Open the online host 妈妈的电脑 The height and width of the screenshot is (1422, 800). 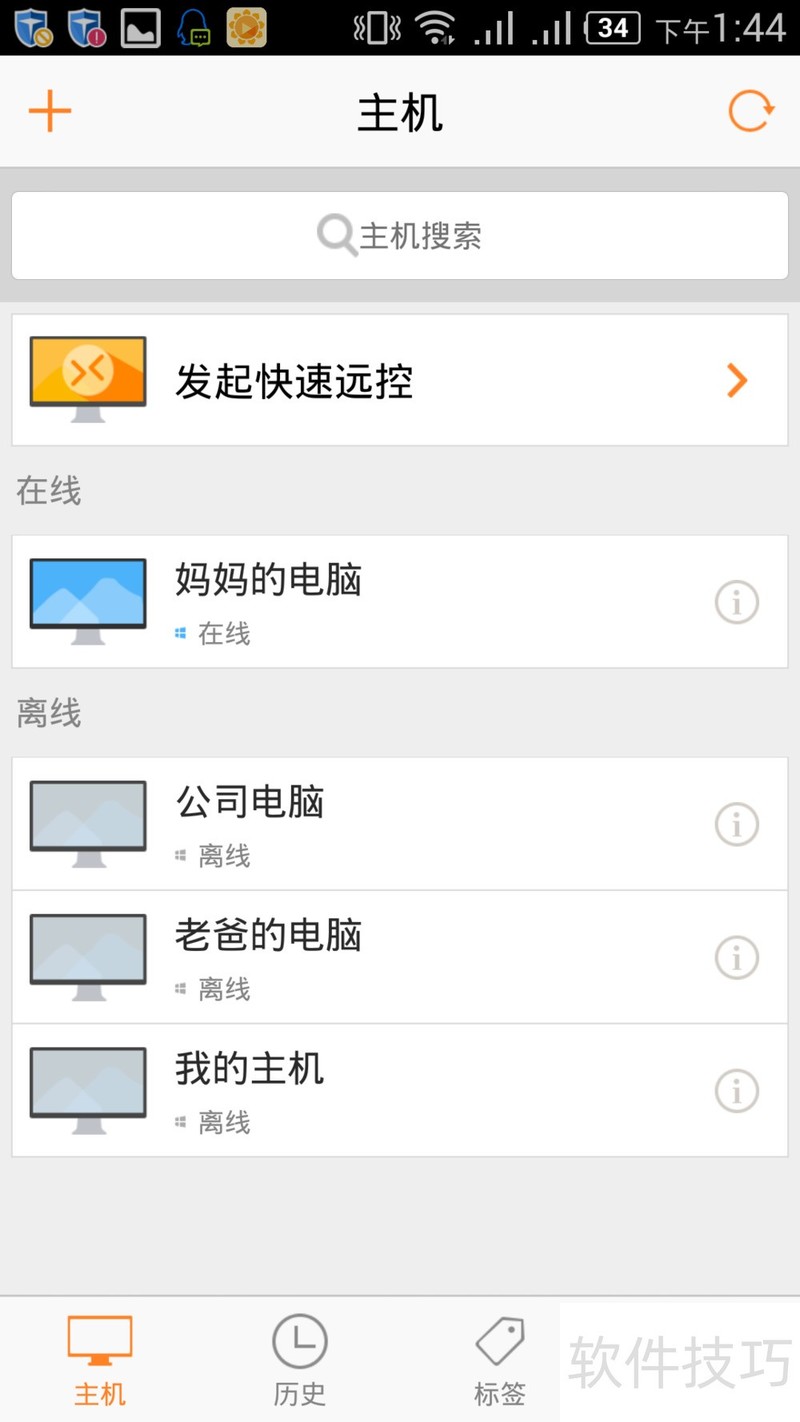[x=360, y=602]
